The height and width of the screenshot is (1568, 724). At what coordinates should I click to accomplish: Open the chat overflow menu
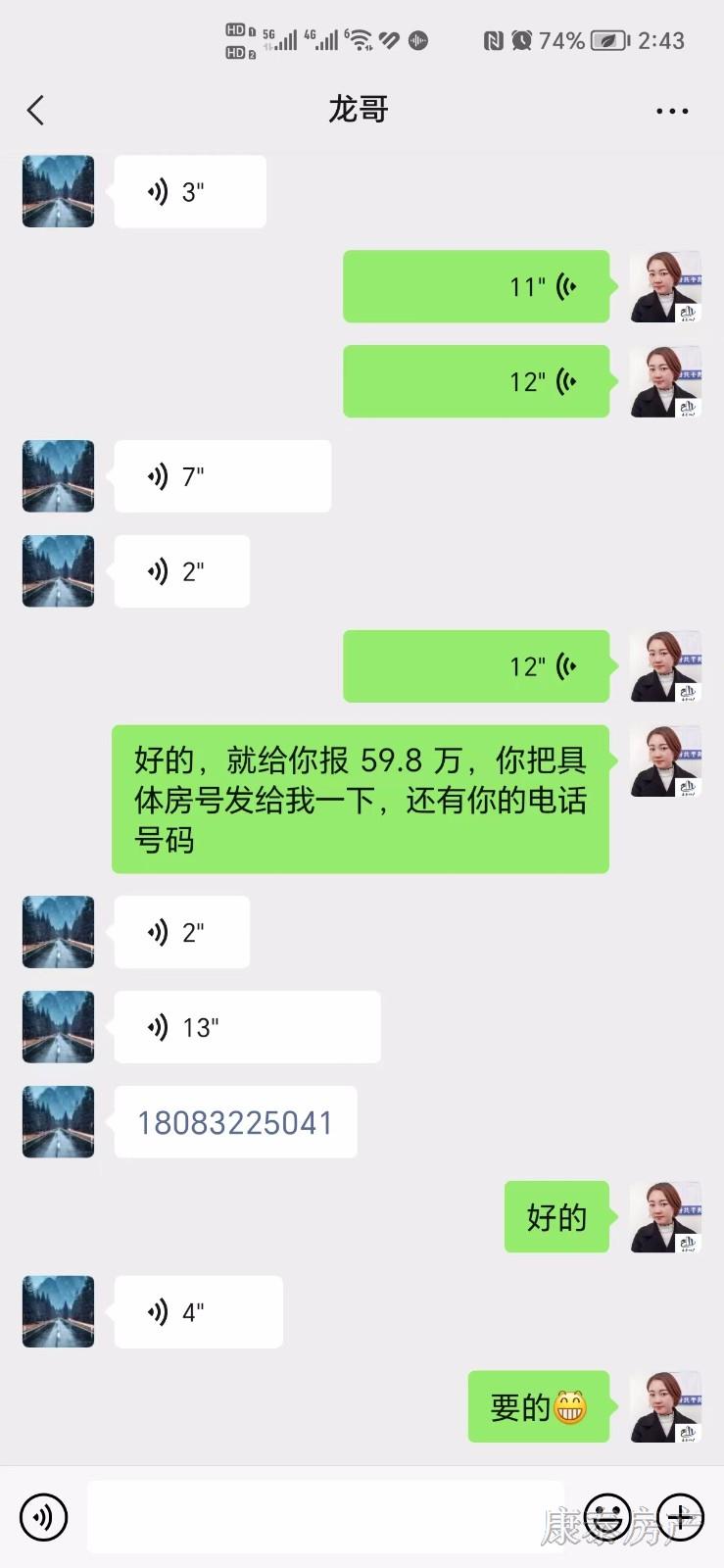pyautogui.click(x=672, y=111)
